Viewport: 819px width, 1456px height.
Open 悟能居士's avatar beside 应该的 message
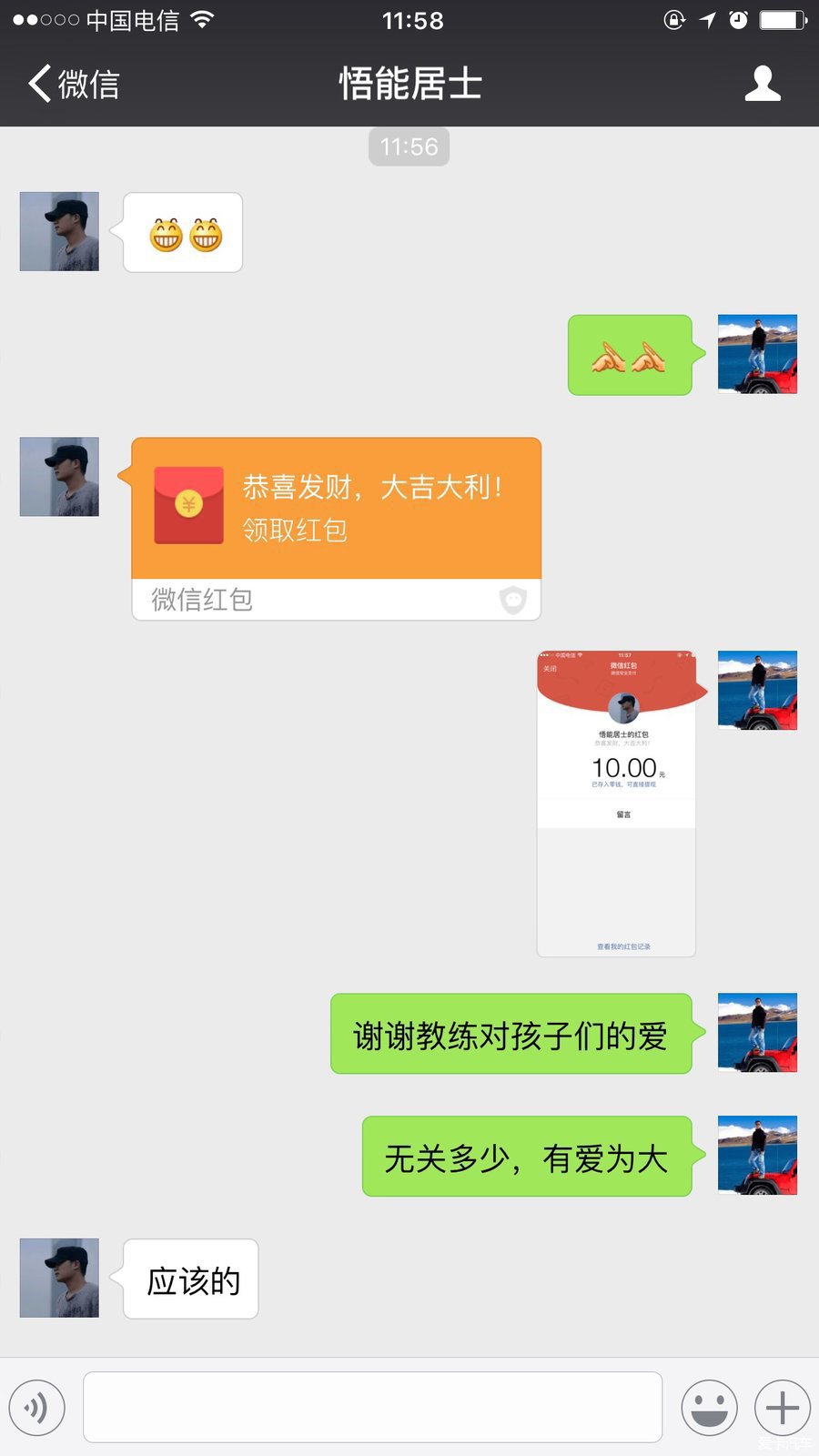coord(59,1278)
